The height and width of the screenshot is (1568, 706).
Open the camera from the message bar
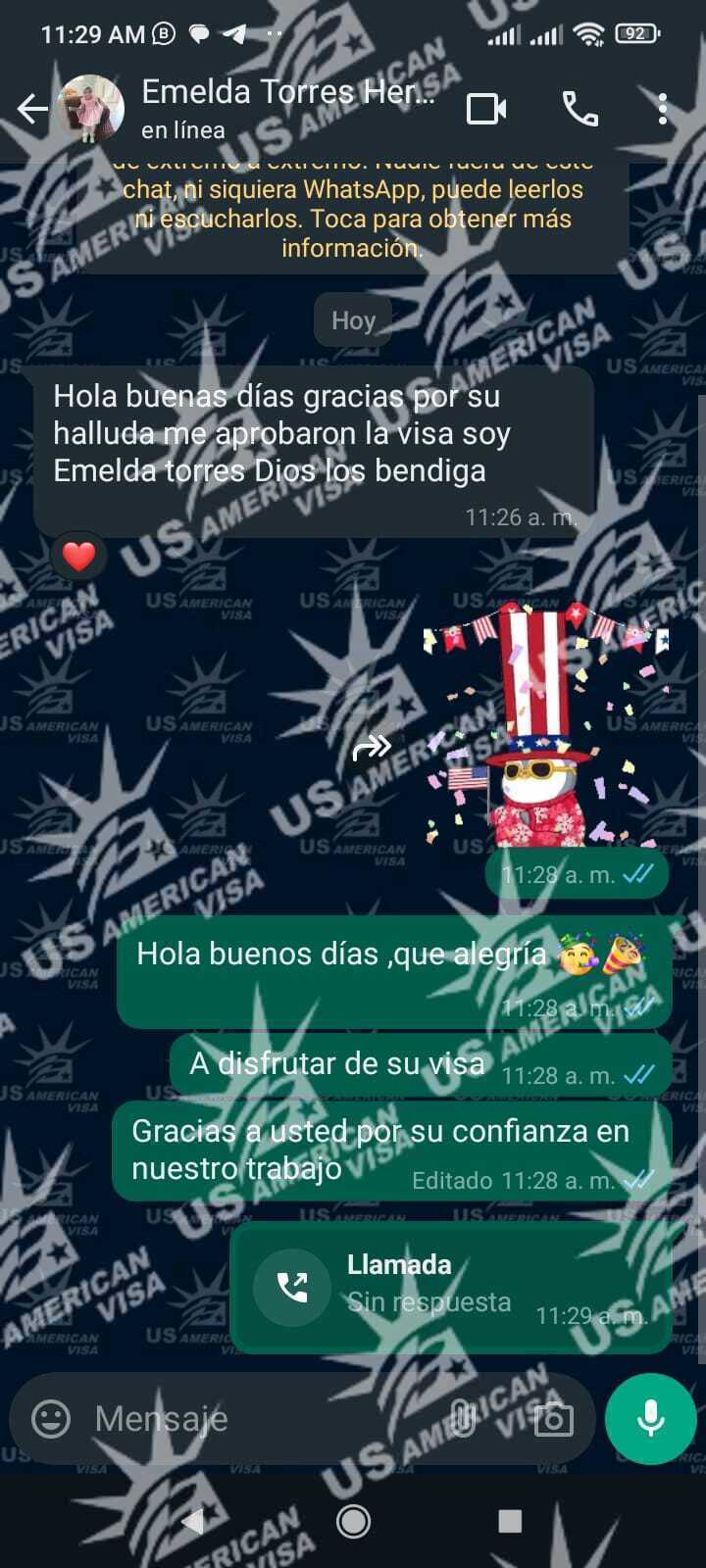click(x=553, y=1418)
